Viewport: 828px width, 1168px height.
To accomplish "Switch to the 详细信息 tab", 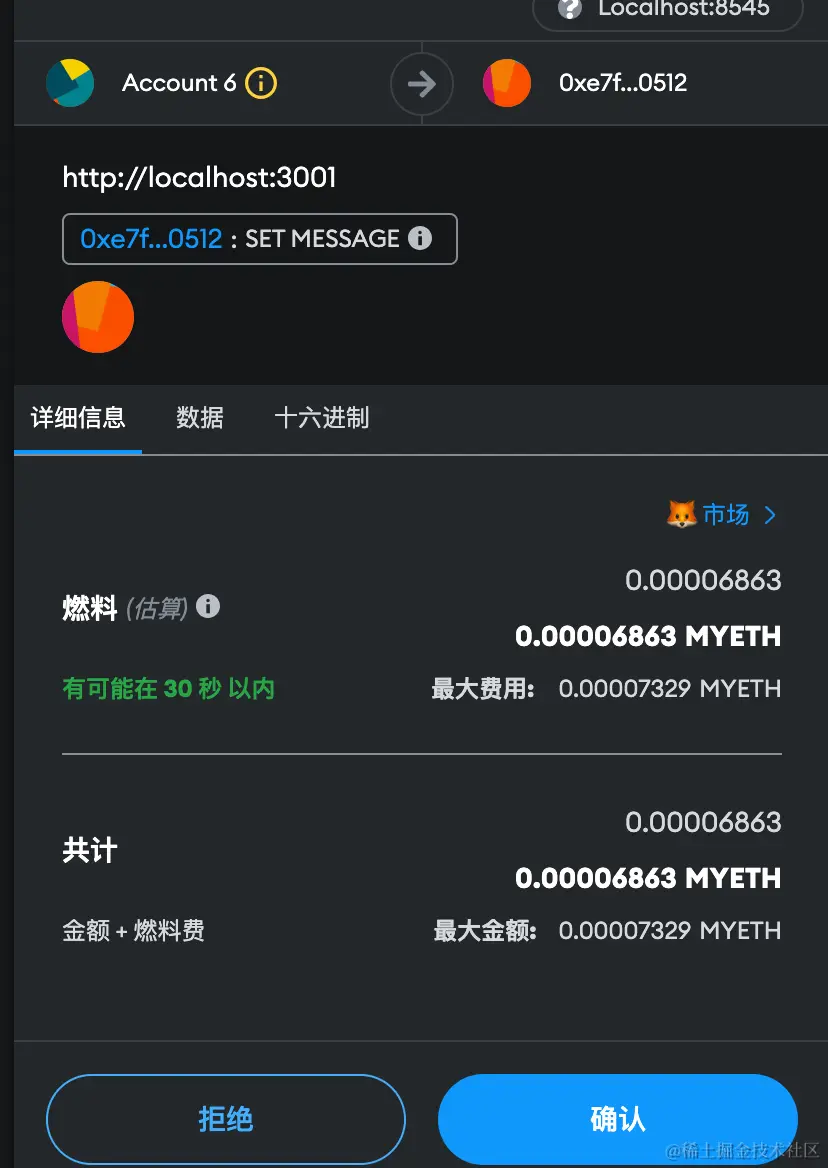I will 78,418.
